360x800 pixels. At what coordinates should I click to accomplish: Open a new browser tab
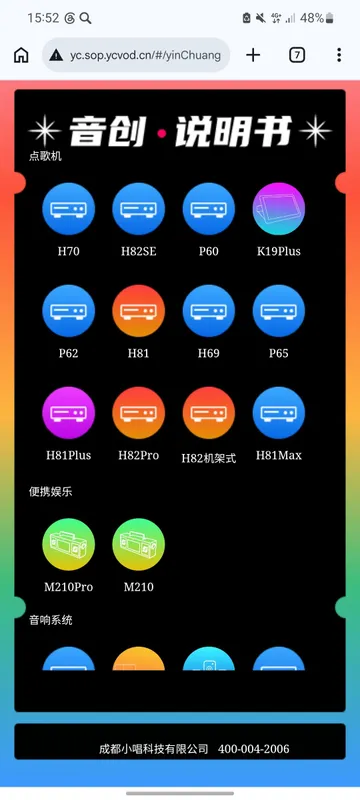click(253, 55)
